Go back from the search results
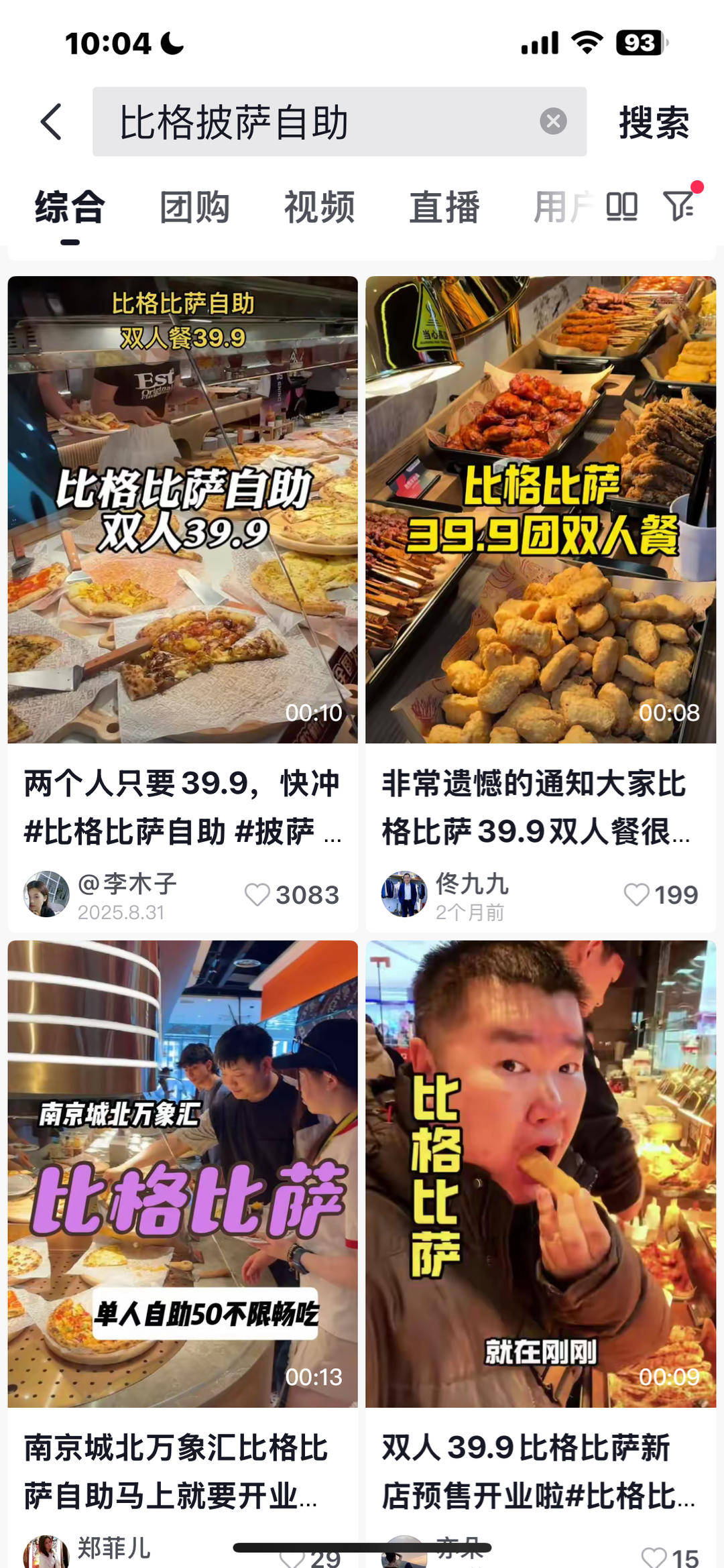Image resolution: width=724 pixels, height=1568 pixels. pos(51,122)
